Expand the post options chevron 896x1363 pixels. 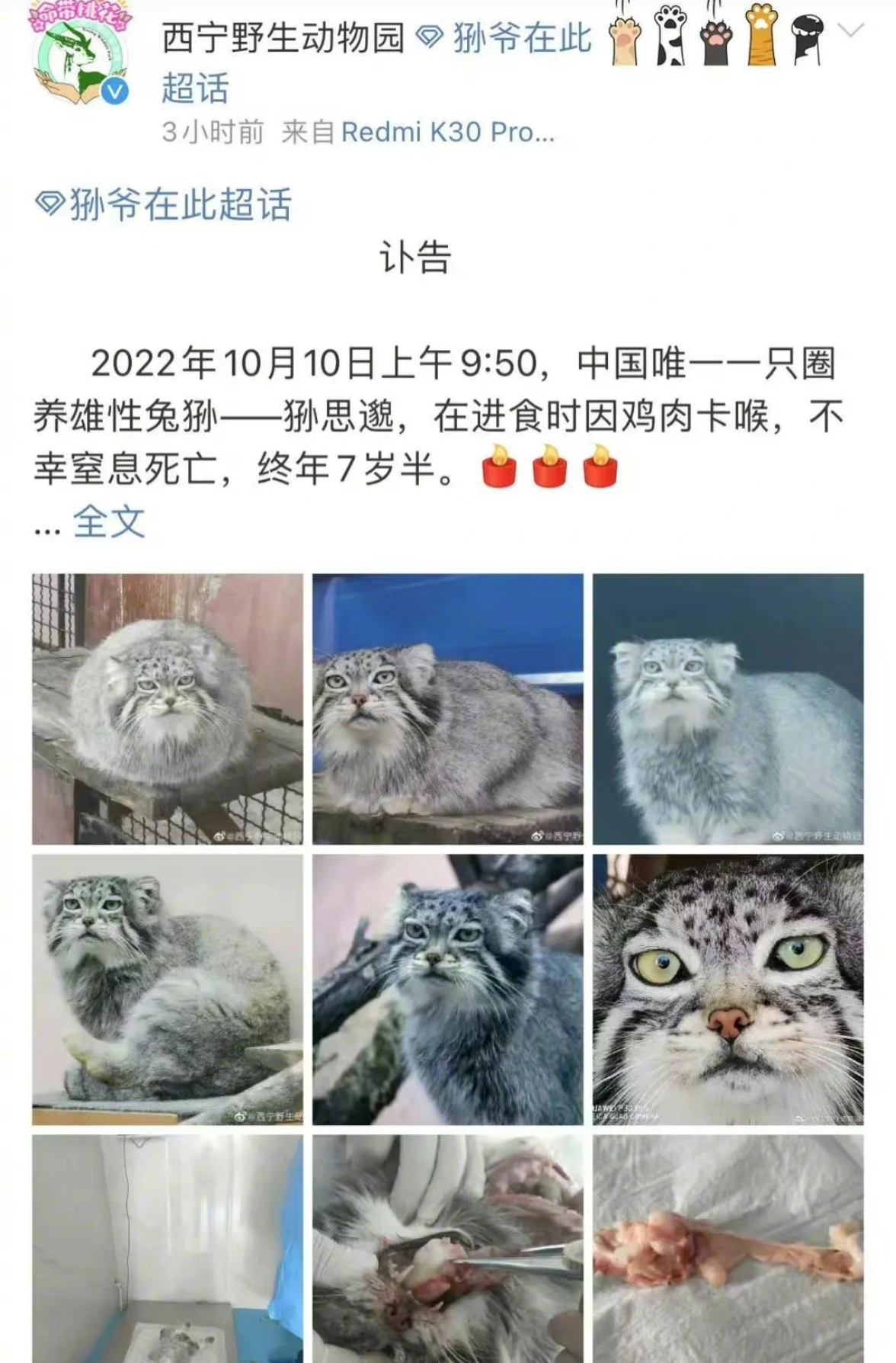click(850, 31)
